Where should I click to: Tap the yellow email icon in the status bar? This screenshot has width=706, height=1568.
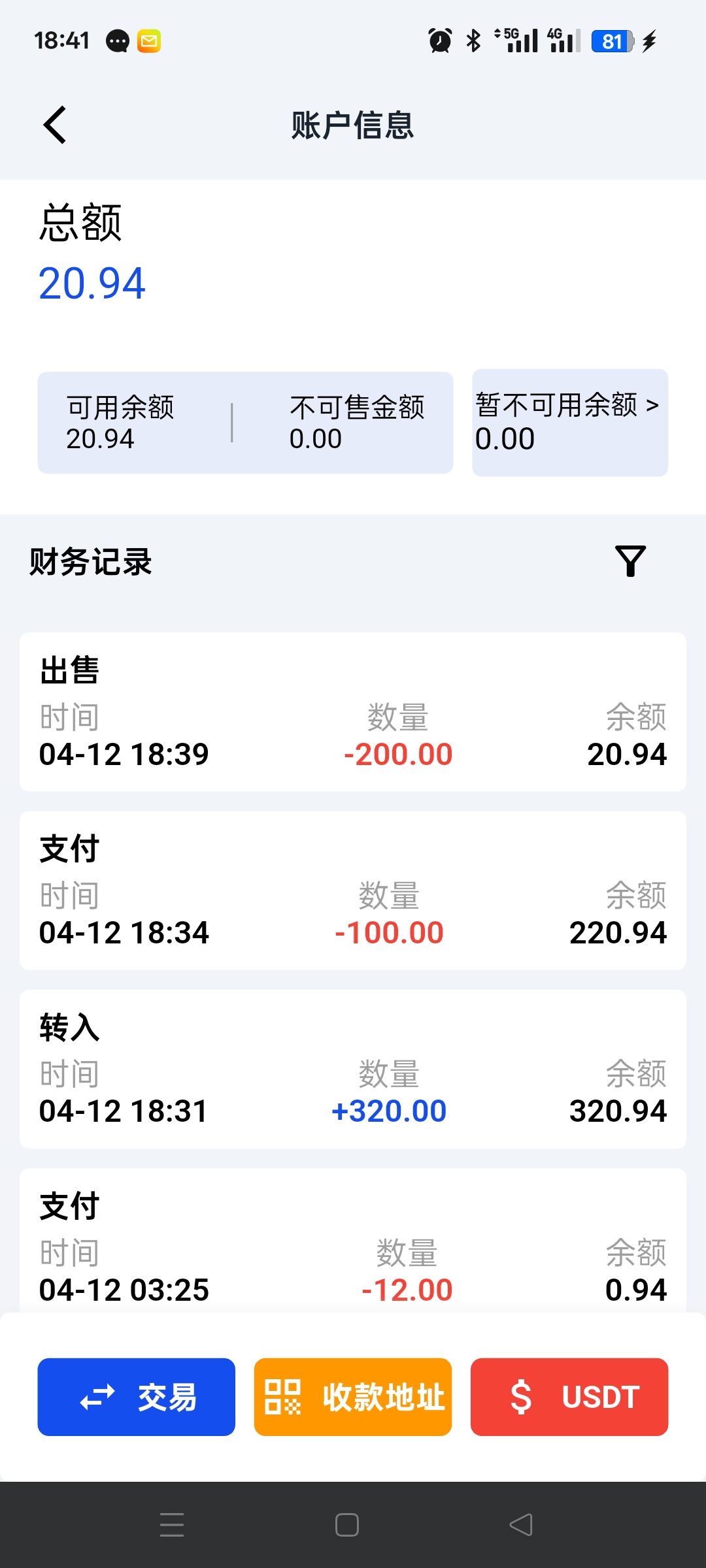(148, 41)
